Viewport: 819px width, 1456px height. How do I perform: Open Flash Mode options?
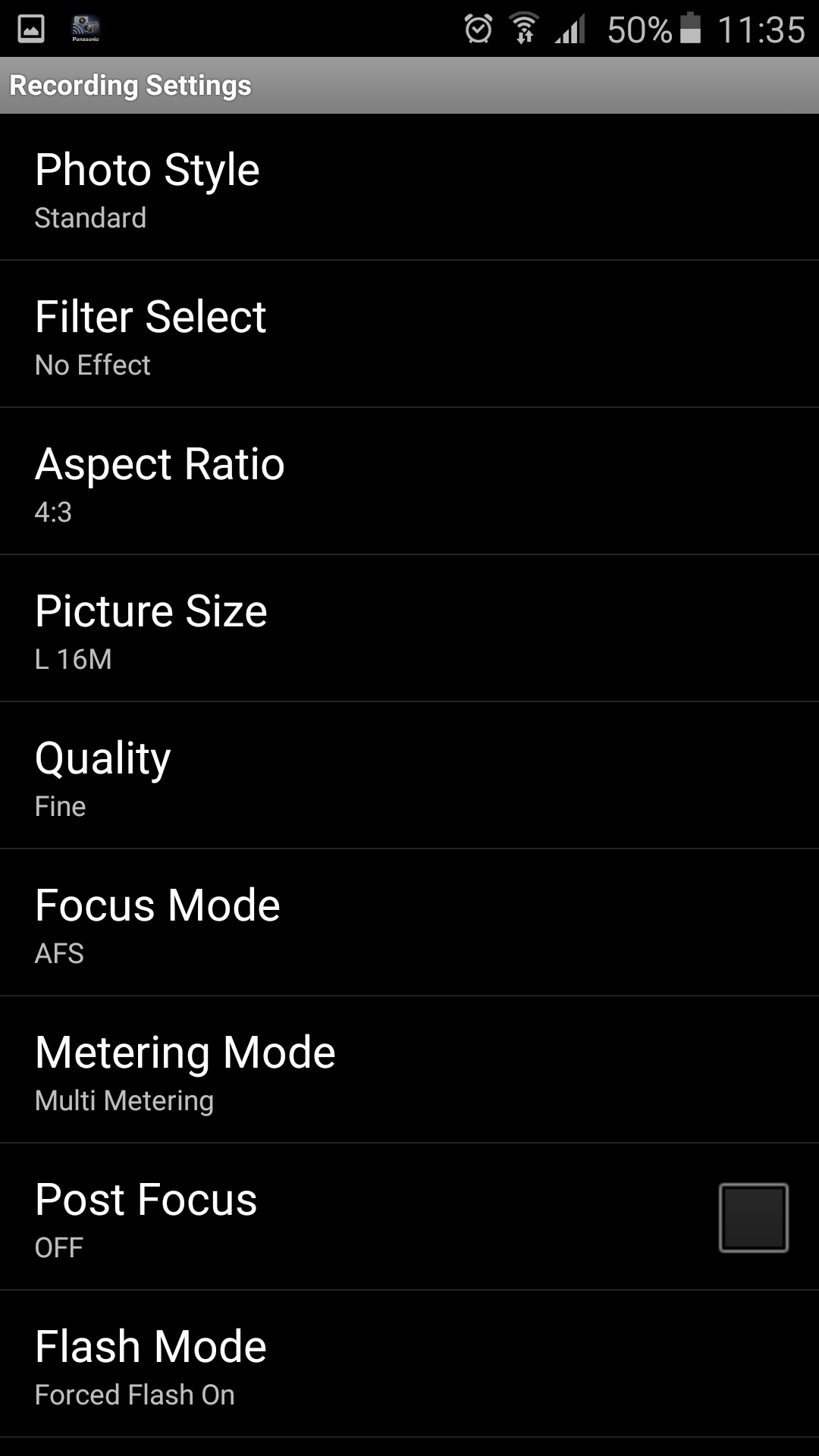[409, 1364]
